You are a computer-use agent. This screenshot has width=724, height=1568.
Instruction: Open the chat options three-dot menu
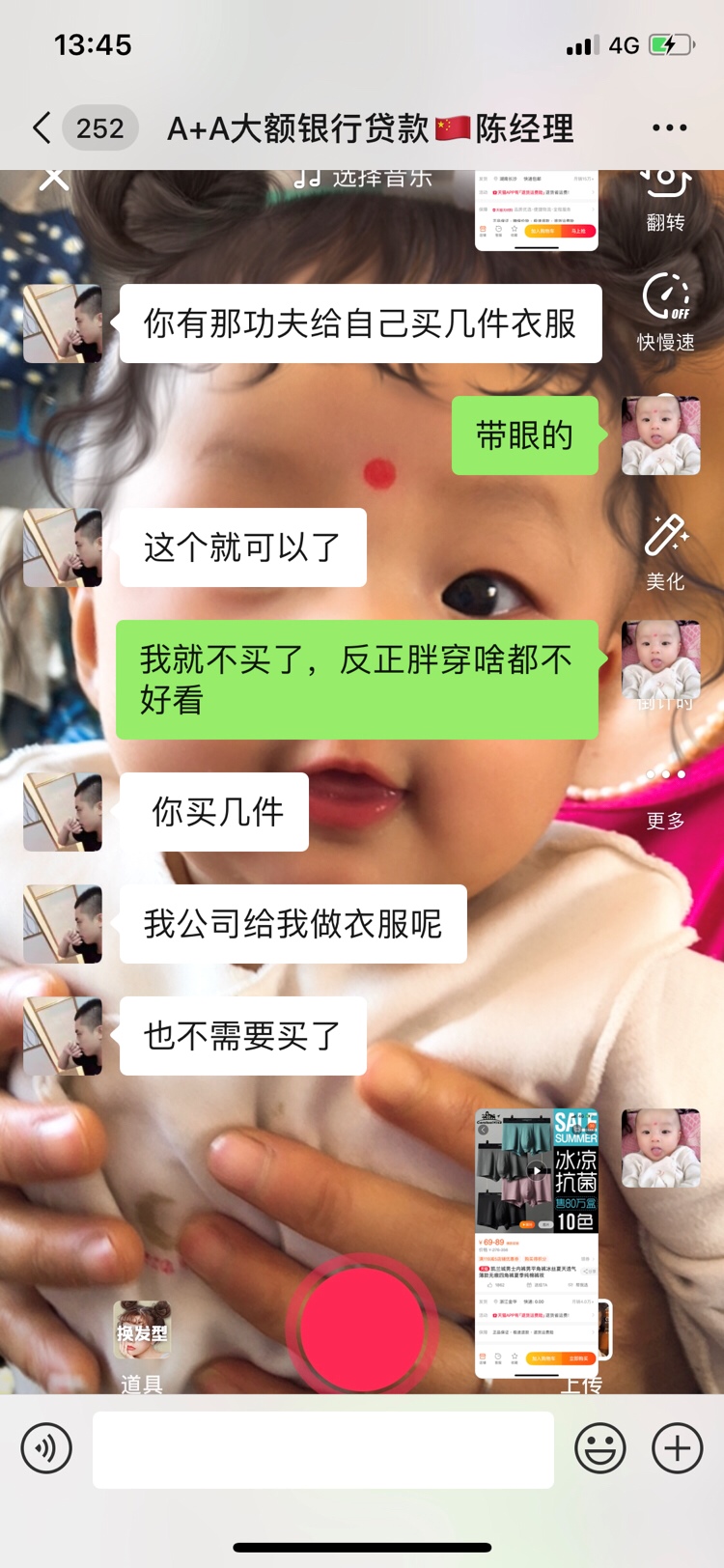669,127
